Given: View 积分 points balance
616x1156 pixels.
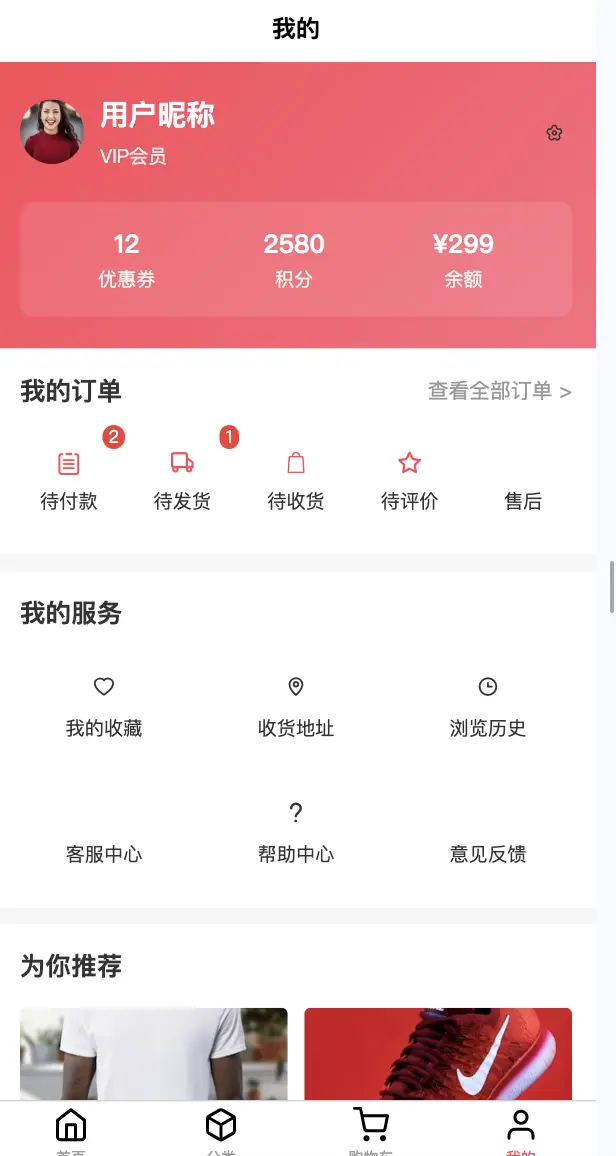Looking at the screenshot, I should (x=294, y=259).
